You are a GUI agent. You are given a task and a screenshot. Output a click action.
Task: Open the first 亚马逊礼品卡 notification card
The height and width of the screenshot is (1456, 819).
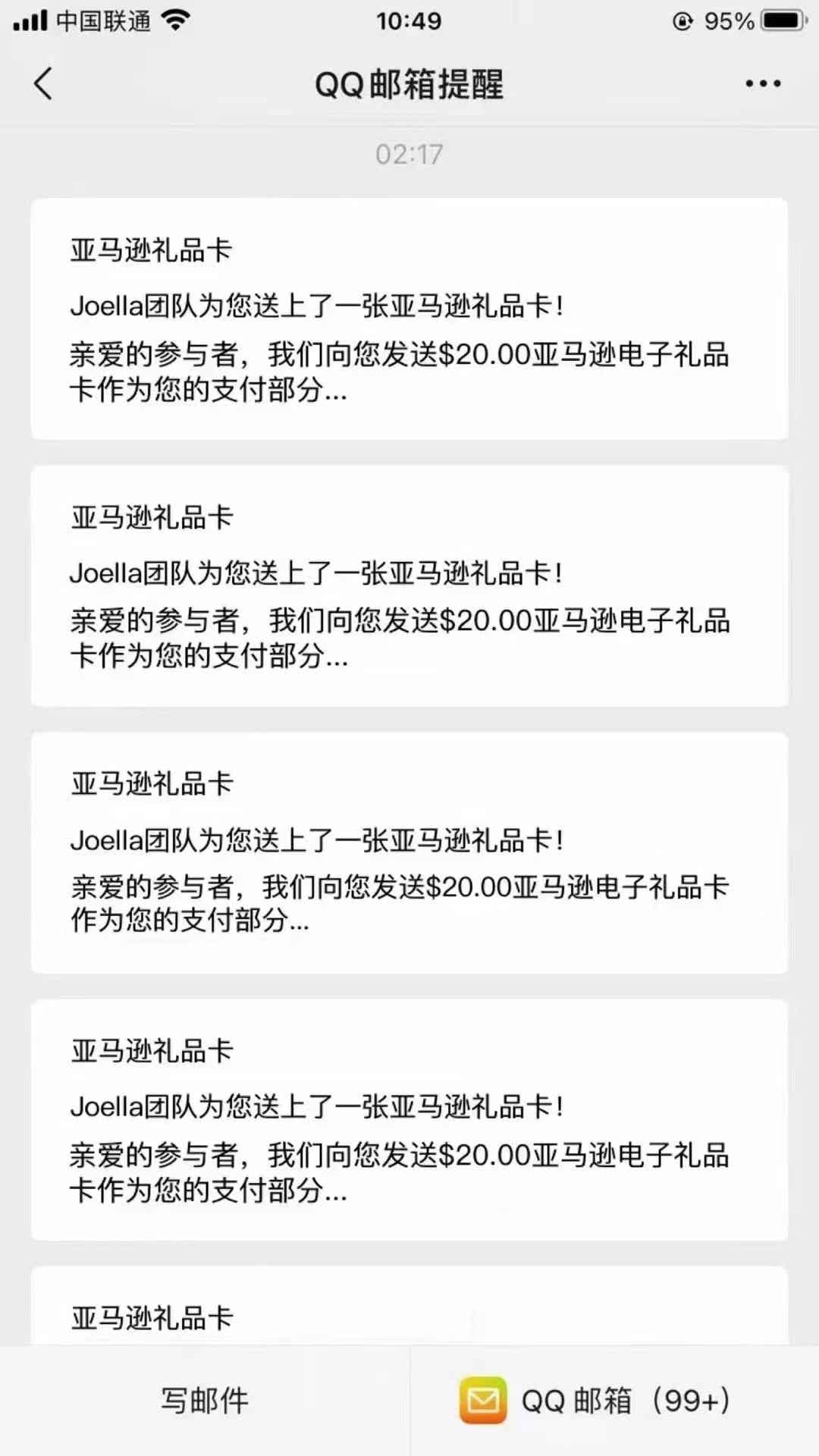tap(409, 318)
